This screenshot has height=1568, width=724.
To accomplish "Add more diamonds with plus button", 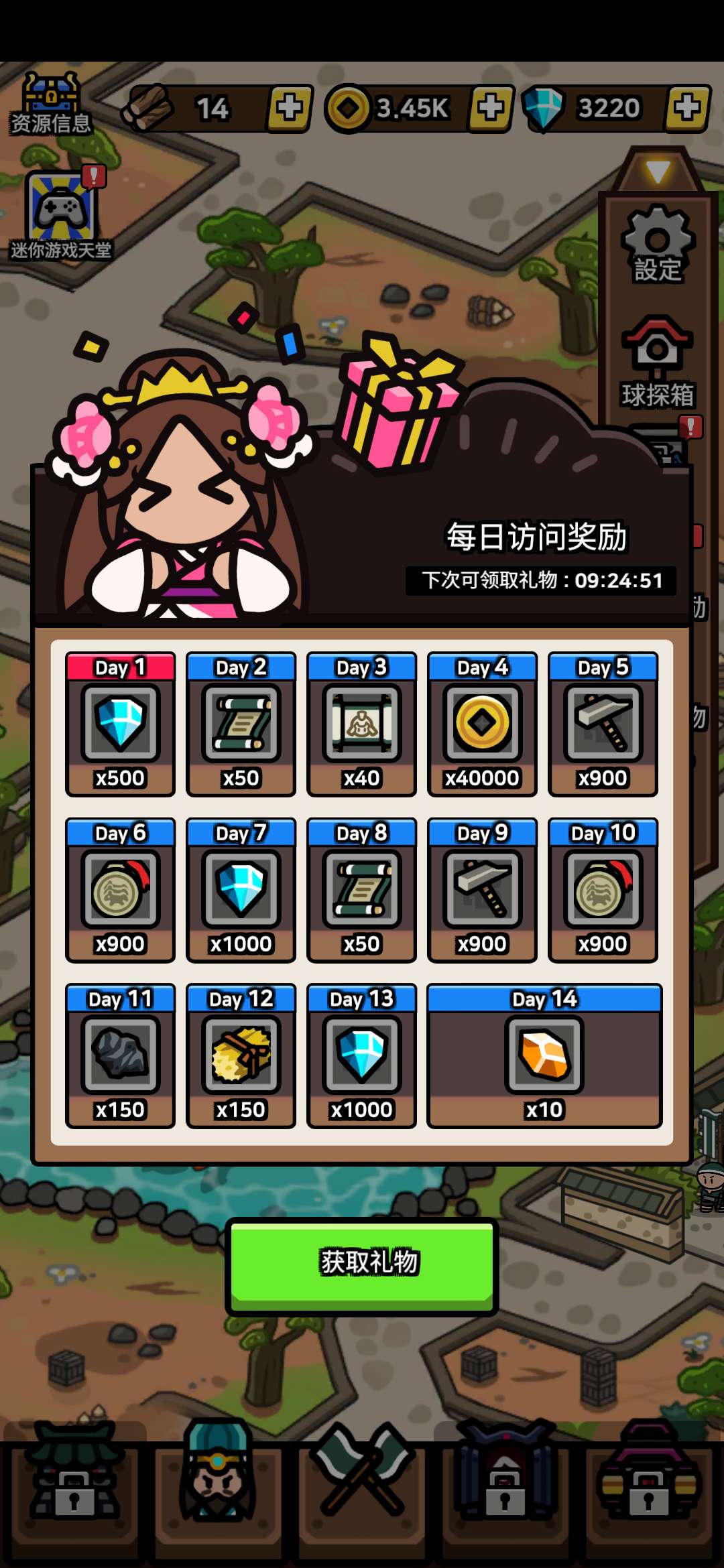I will (x=687, y=108).
